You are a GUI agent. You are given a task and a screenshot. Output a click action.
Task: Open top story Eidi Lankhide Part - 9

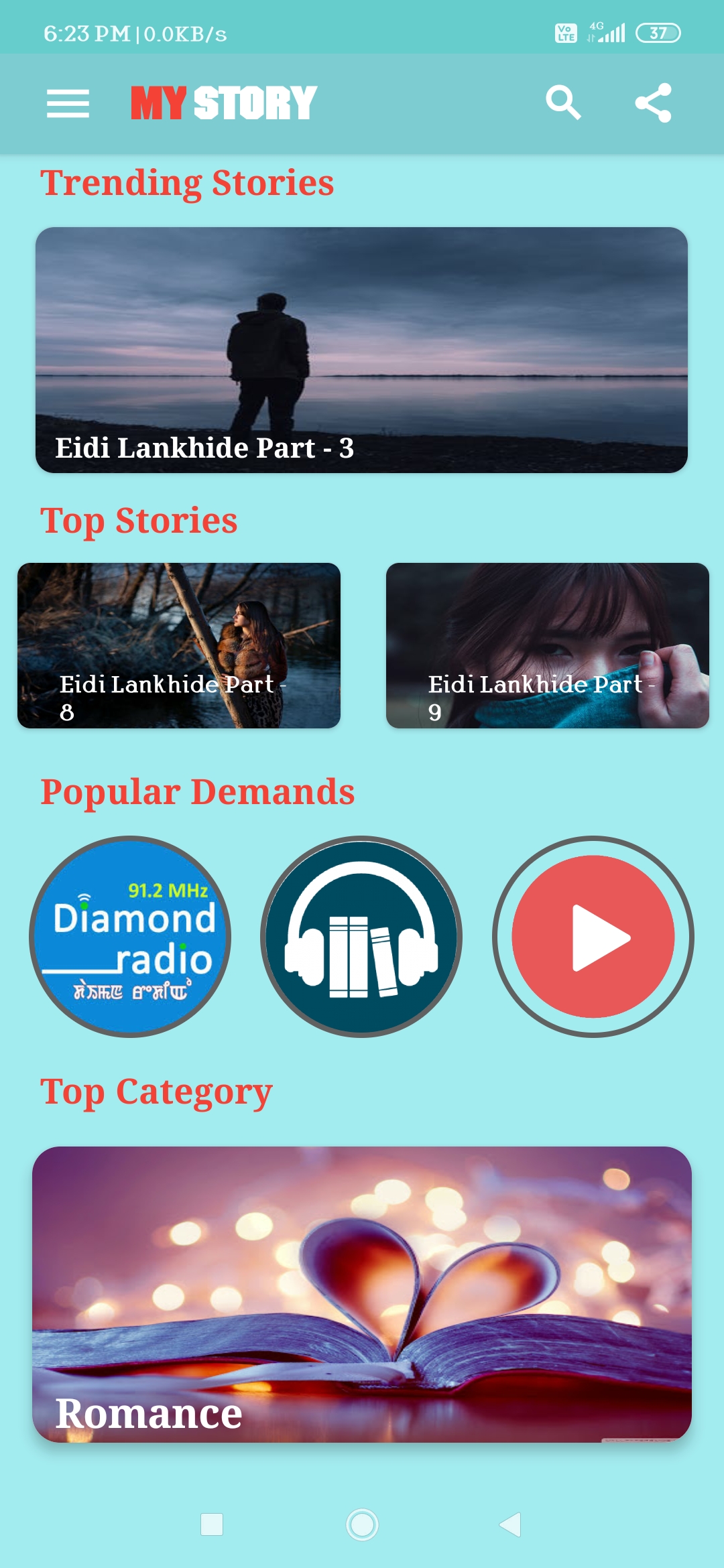(547, 645)
